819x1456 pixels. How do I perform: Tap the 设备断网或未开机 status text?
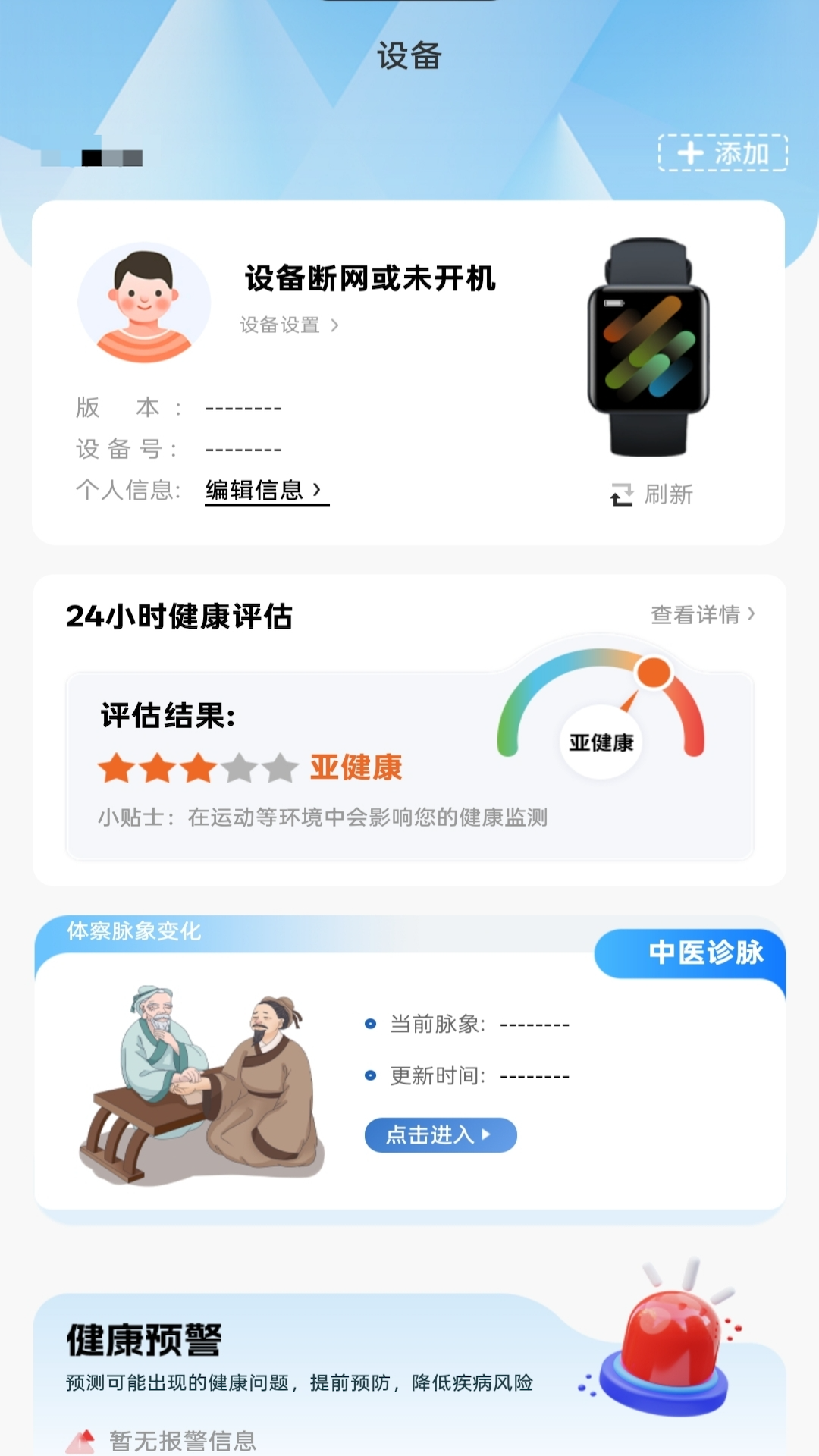click(369, 279)
